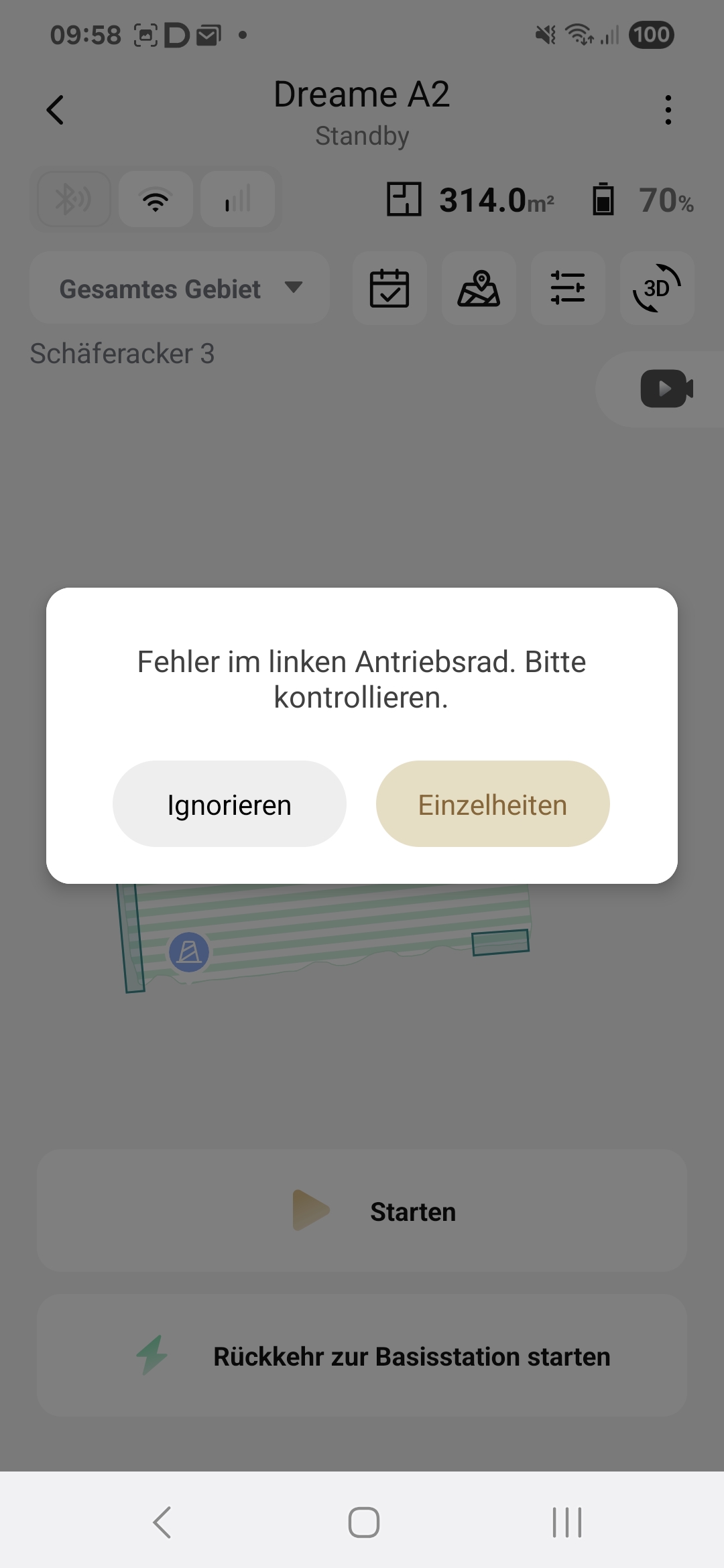Open the mowing settings sliders

coord(568,288)
